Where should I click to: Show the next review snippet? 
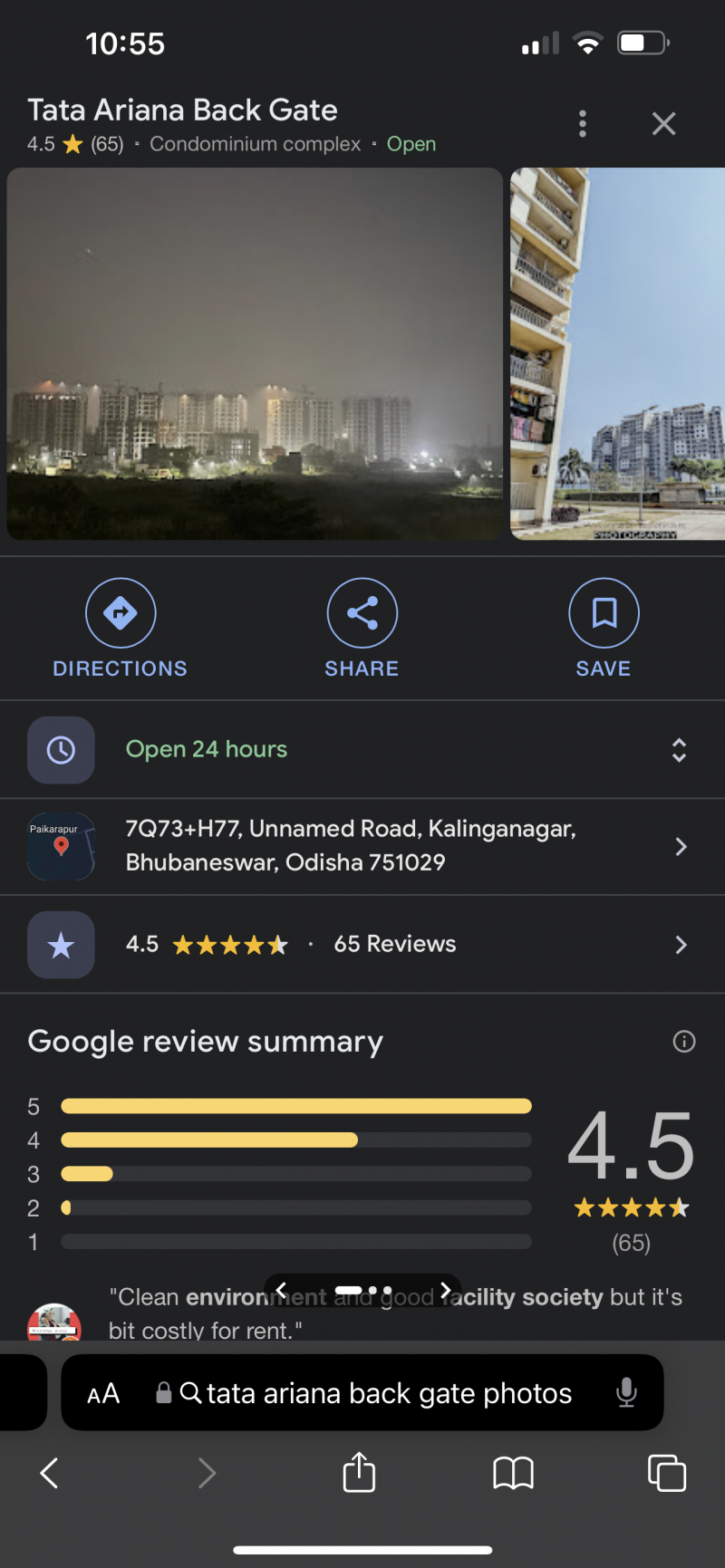tap(445, 1290)
